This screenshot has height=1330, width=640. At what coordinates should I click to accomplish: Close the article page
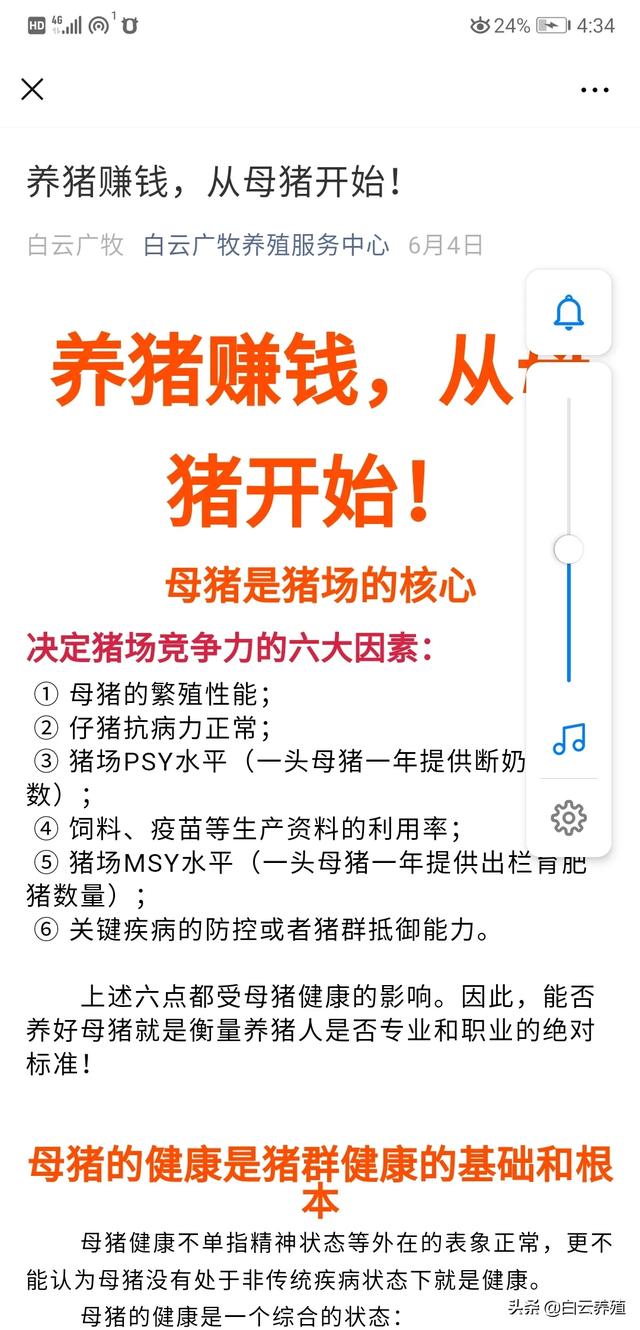(x=32, y=89)
